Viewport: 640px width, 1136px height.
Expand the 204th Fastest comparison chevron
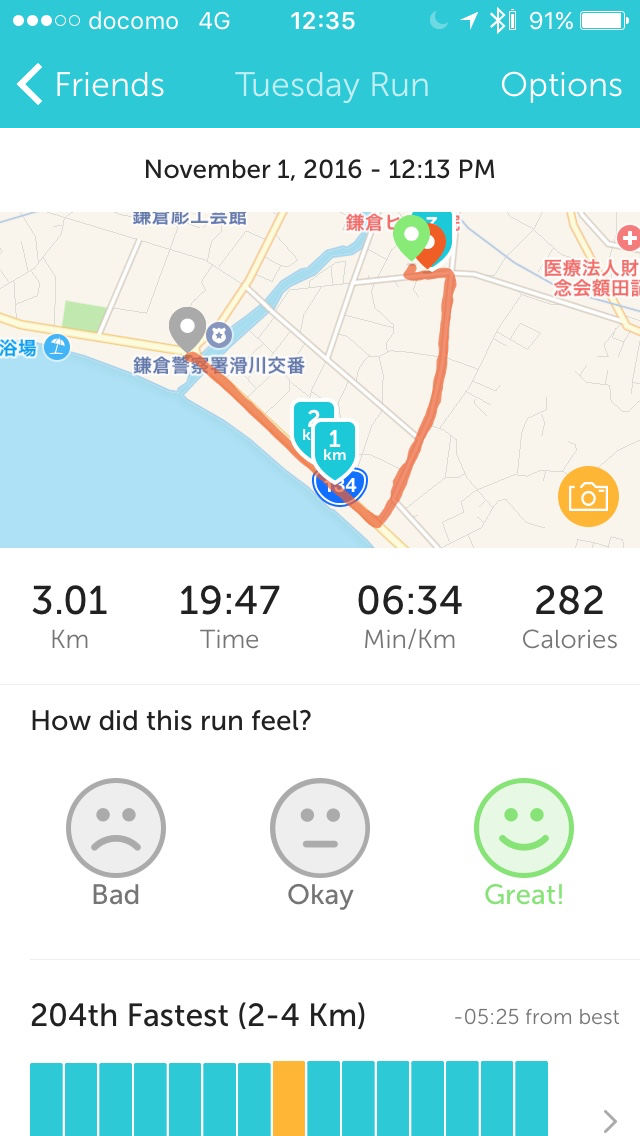coord(610,1120)
